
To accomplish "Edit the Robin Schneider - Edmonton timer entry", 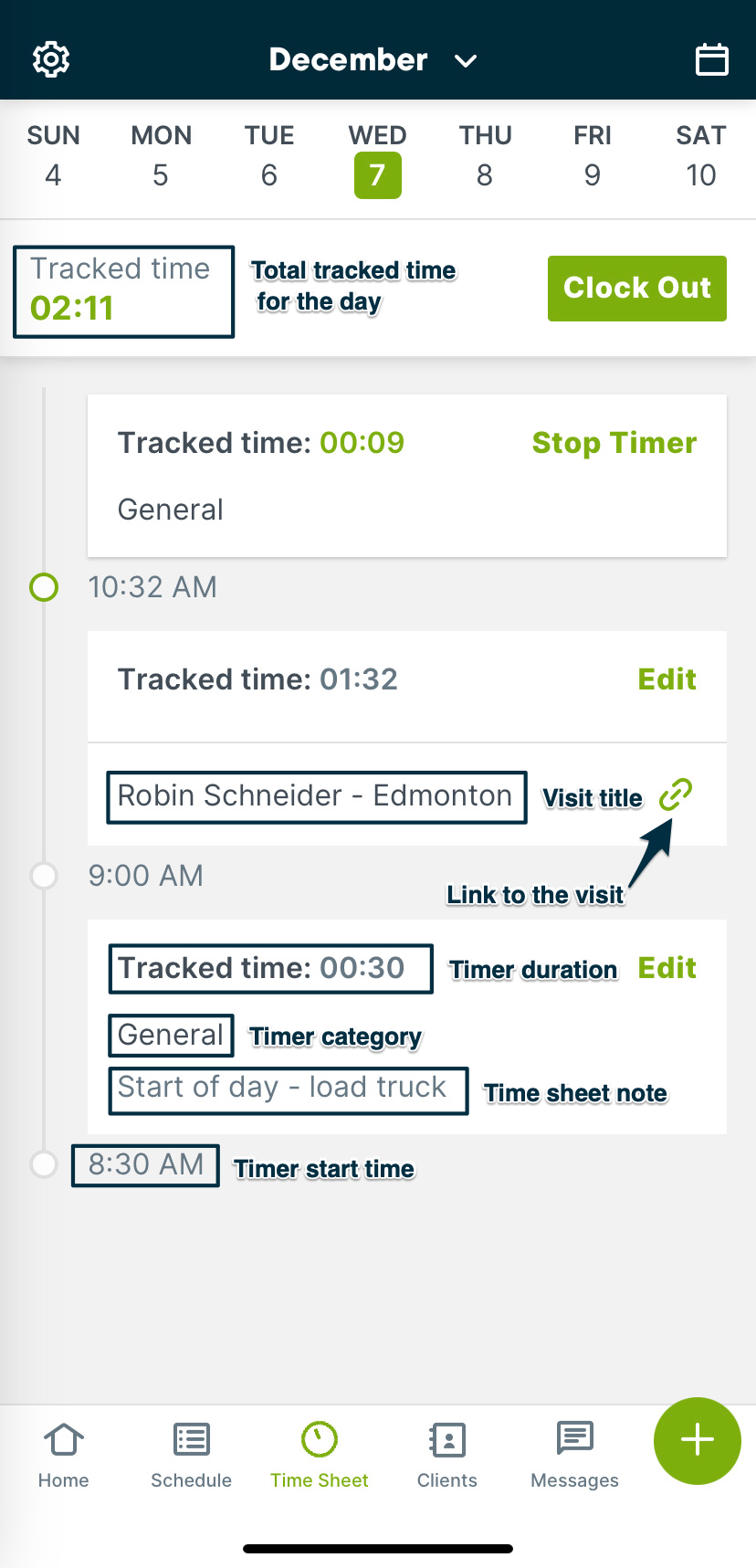I will 667,679.
